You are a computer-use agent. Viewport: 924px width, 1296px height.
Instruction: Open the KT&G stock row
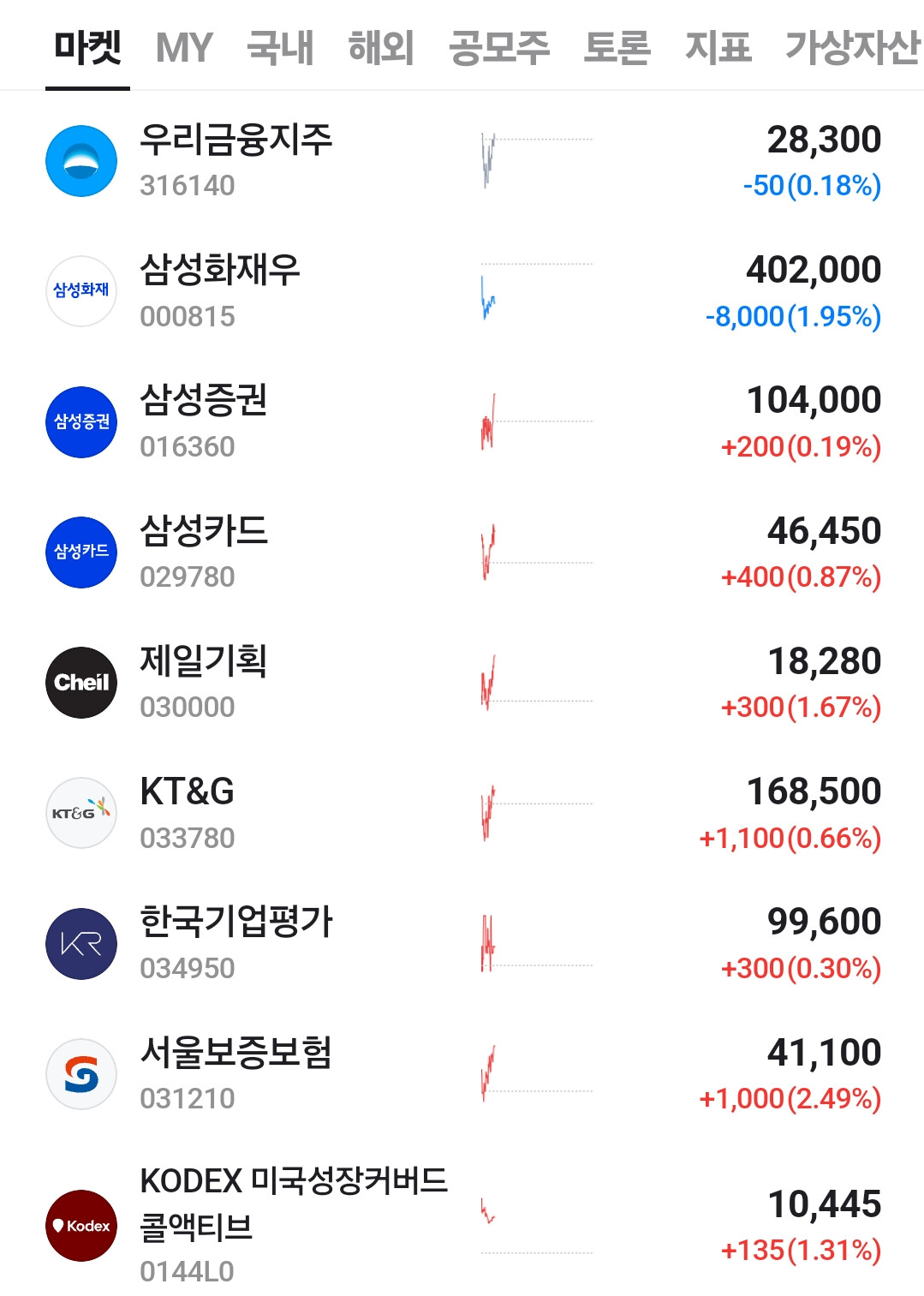[462, 813]
